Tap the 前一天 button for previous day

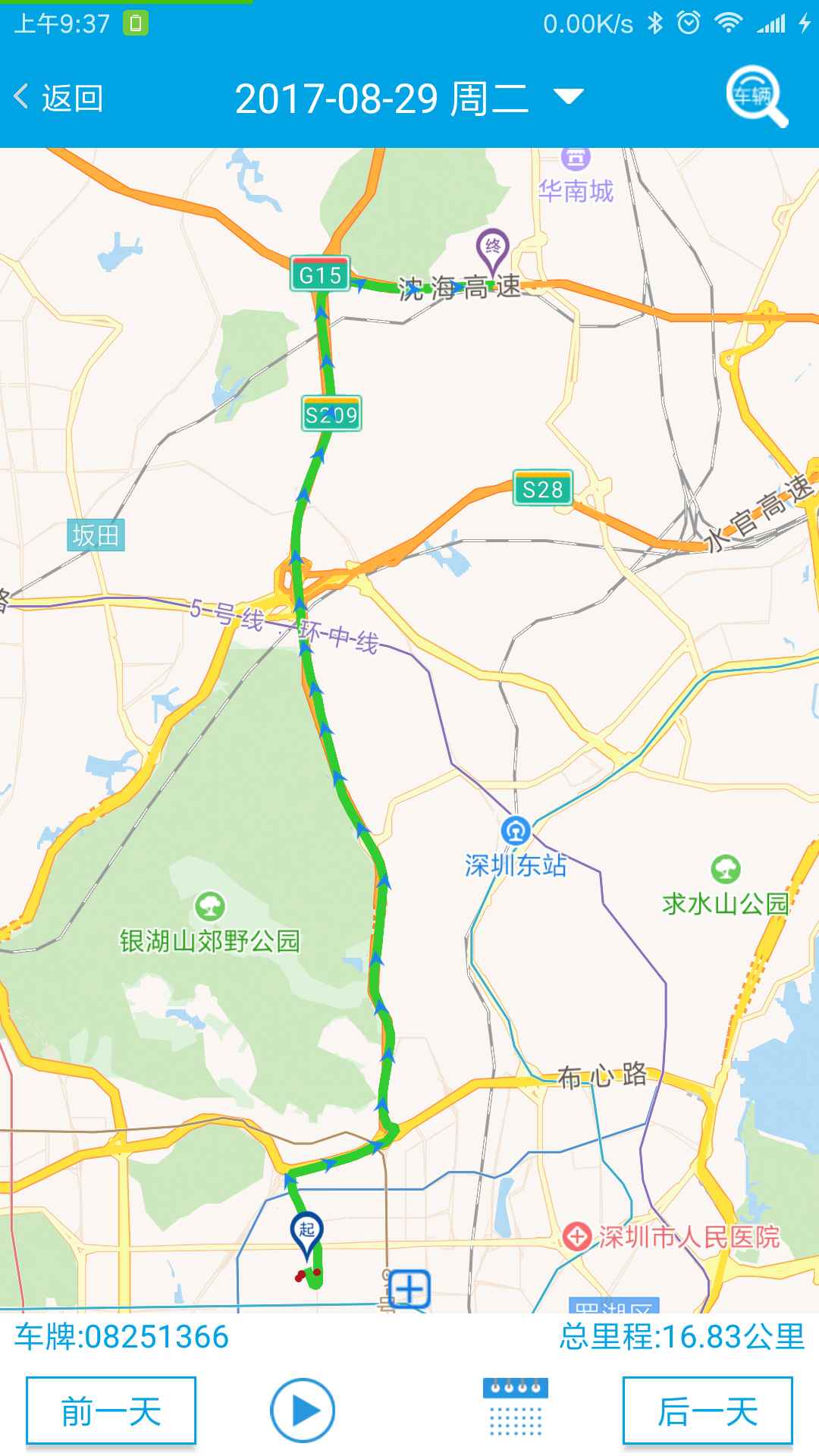[111, 1411]
